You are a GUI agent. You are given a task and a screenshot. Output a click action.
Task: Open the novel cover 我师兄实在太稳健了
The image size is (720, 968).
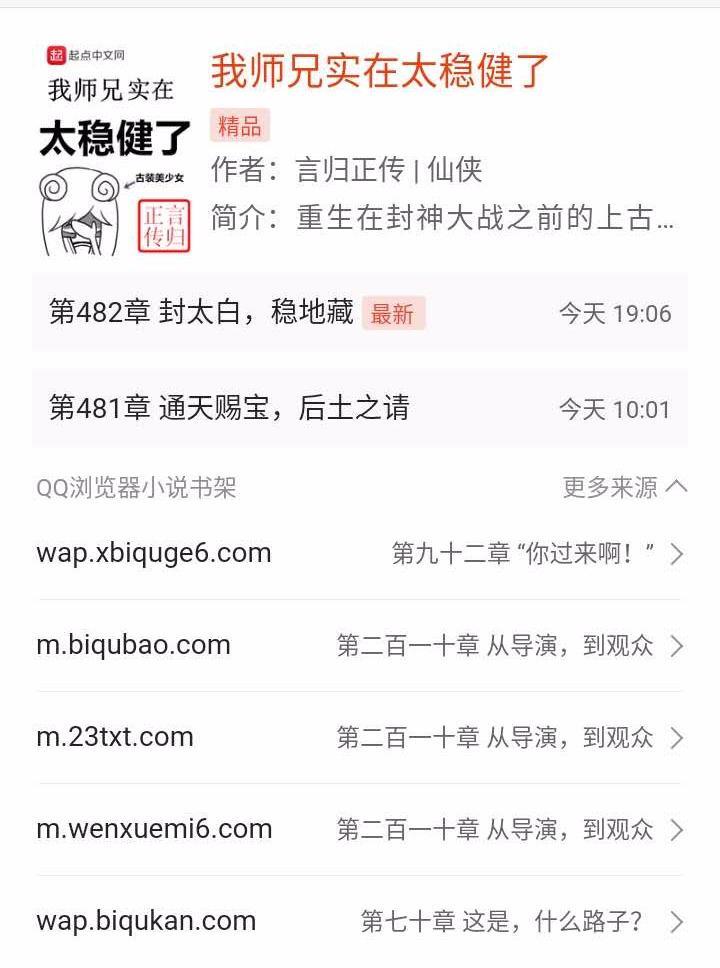point(115,148)
